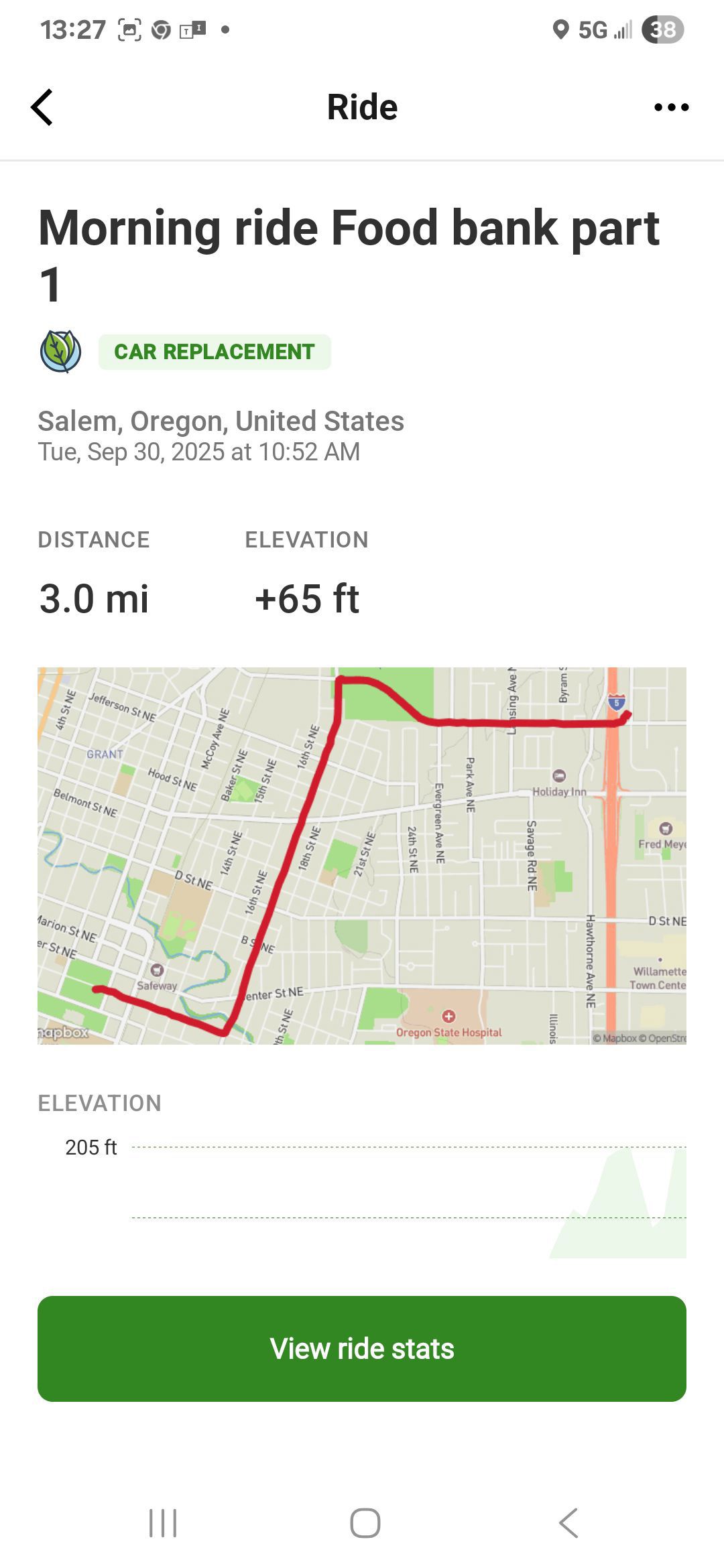
Task: Go back from the Ride screen
Action: coord(42,107)
